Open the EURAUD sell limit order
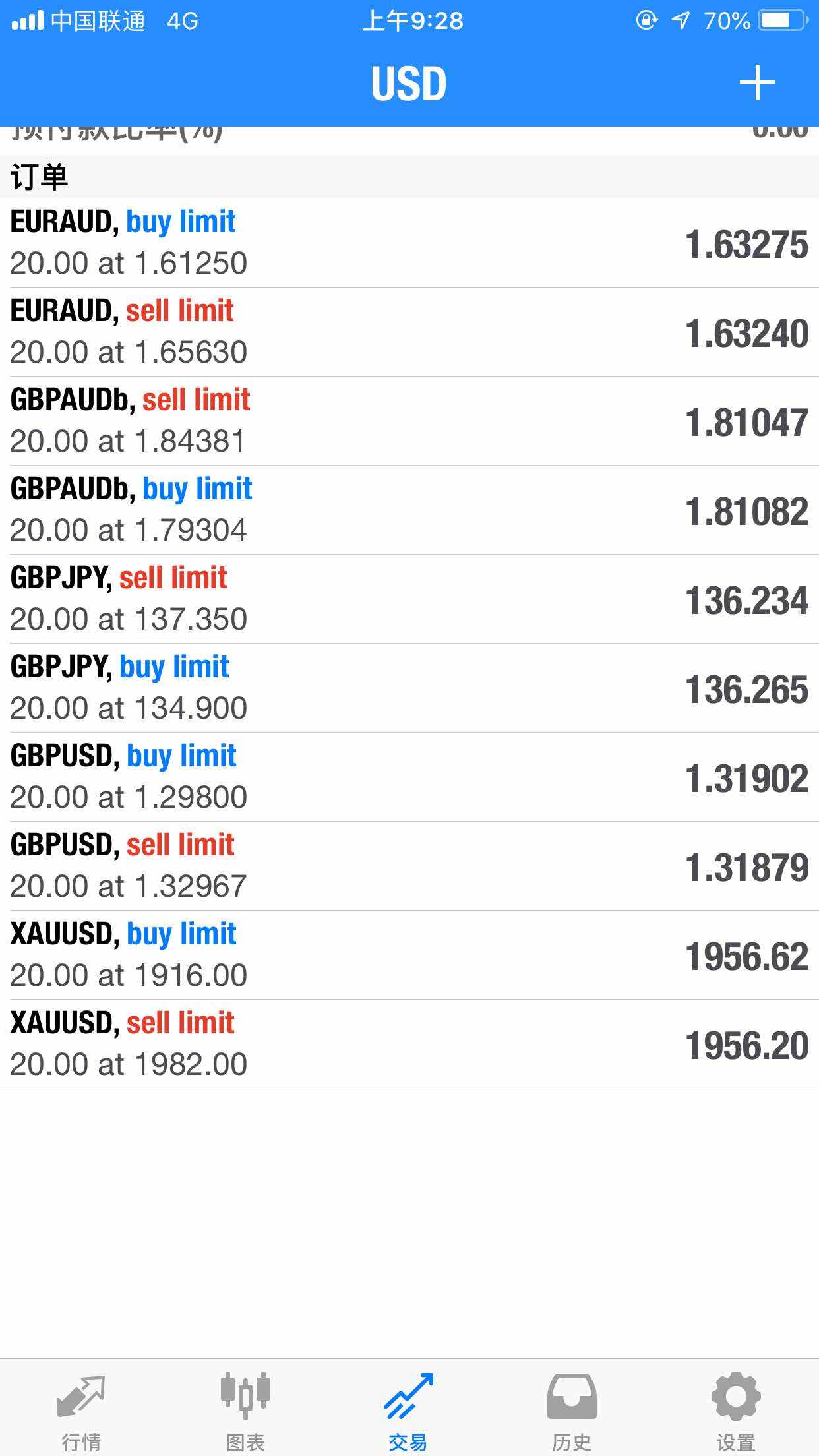Viewport: 819px width, 1456px height. 409,332
